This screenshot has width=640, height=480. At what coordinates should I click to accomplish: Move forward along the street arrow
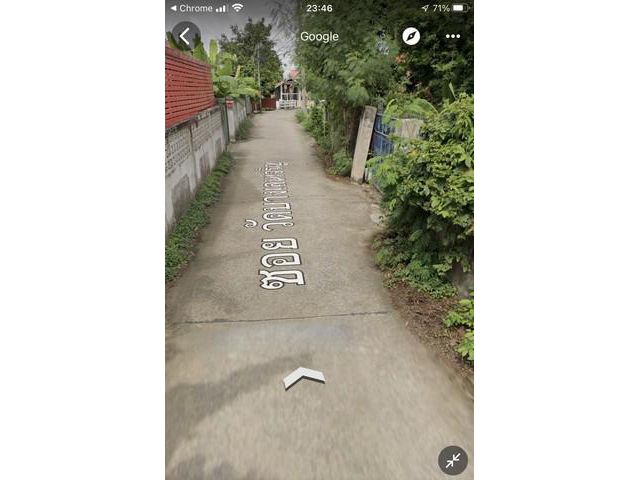pos(304,377)
